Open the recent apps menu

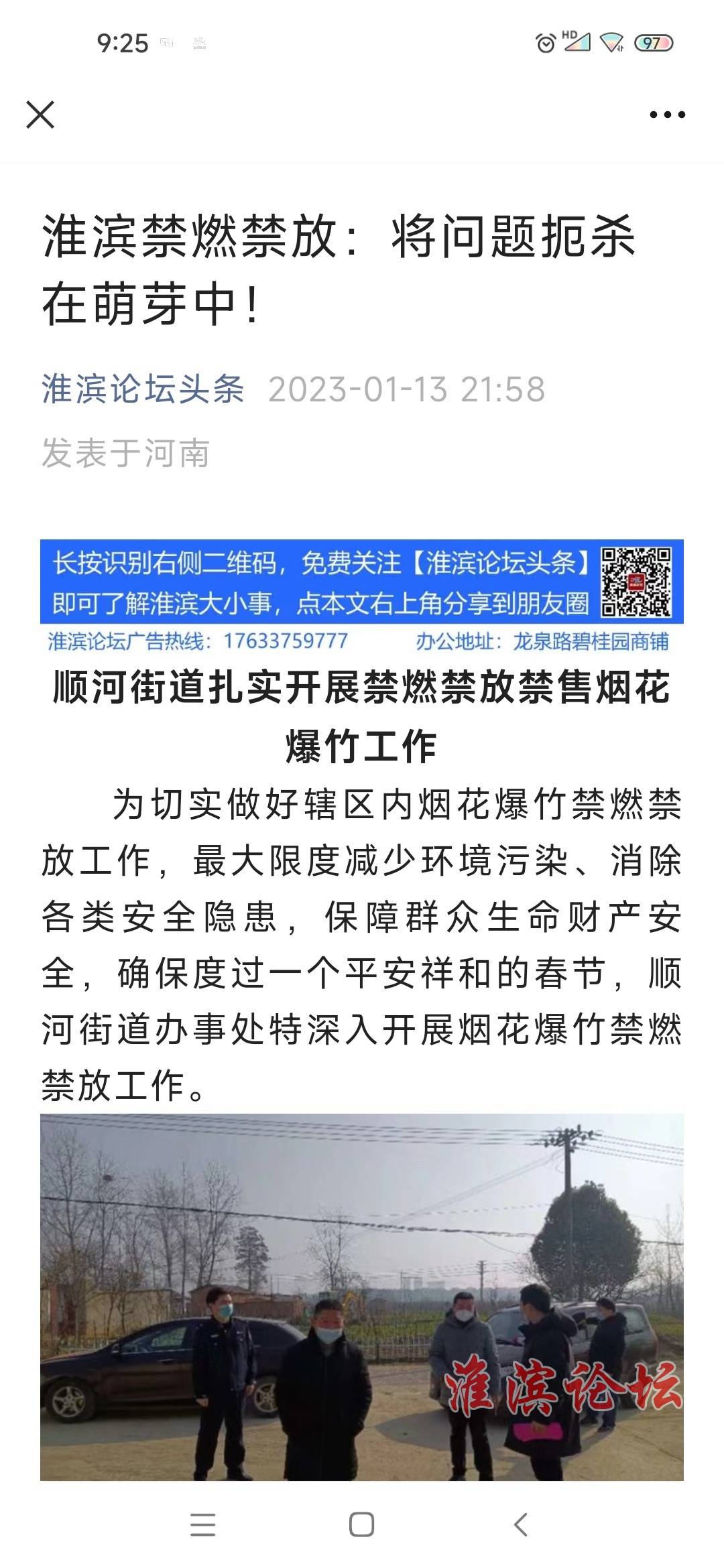202,1525
